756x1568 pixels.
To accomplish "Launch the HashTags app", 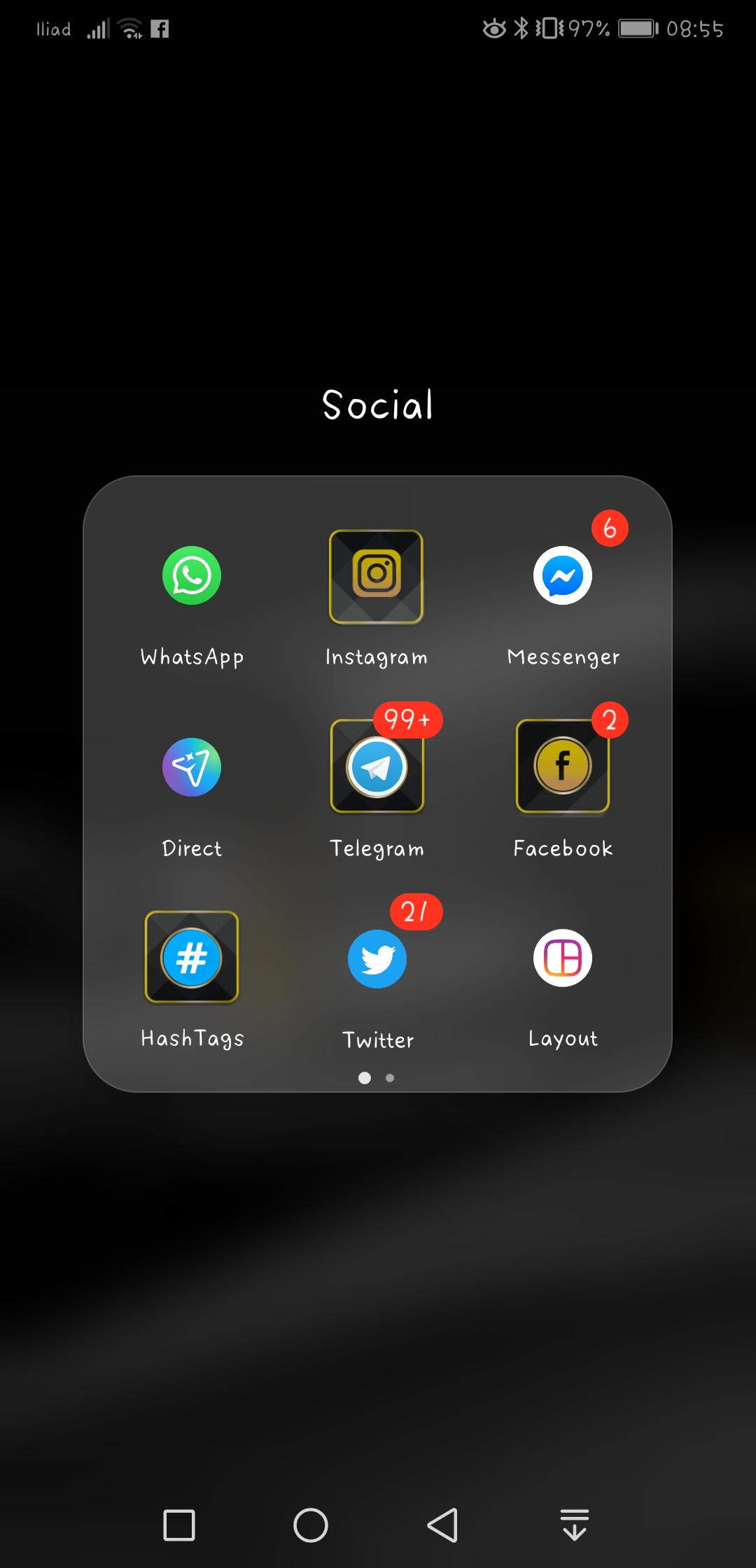I will (192, 958).
